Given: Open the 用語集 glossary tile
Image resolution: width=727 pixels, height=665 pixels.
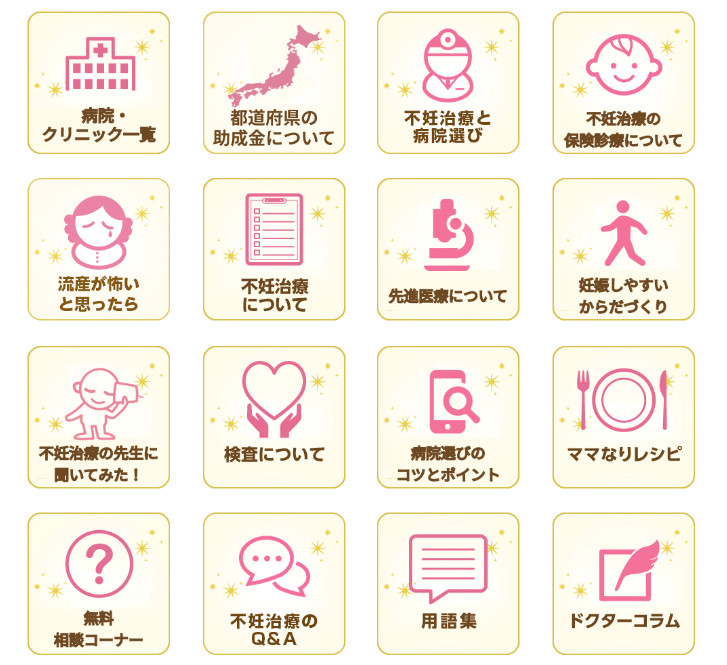Looking at the screenshot, I should click(448, 584).
